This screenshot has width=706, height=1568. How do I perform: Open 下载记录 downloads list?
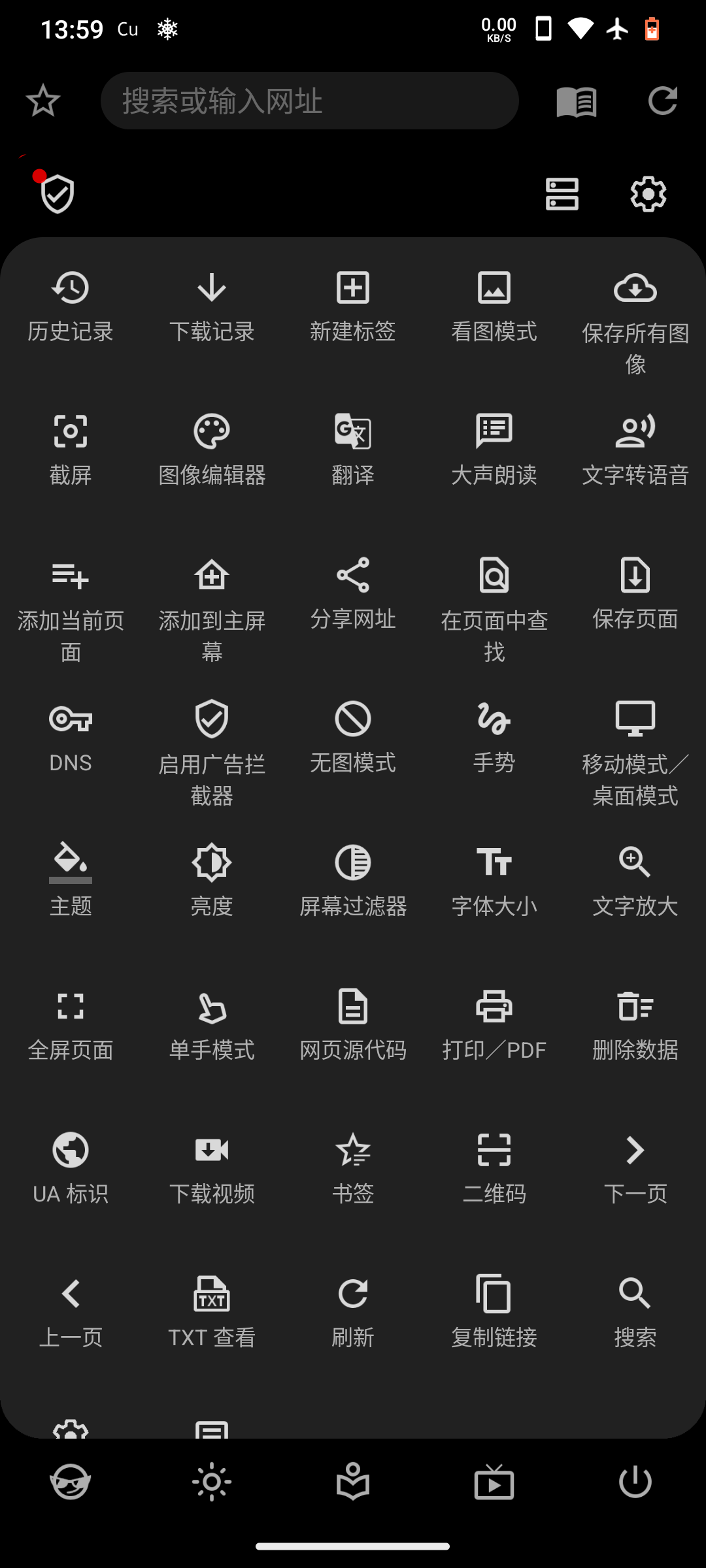pyautogui.click(x=212, y=306)
